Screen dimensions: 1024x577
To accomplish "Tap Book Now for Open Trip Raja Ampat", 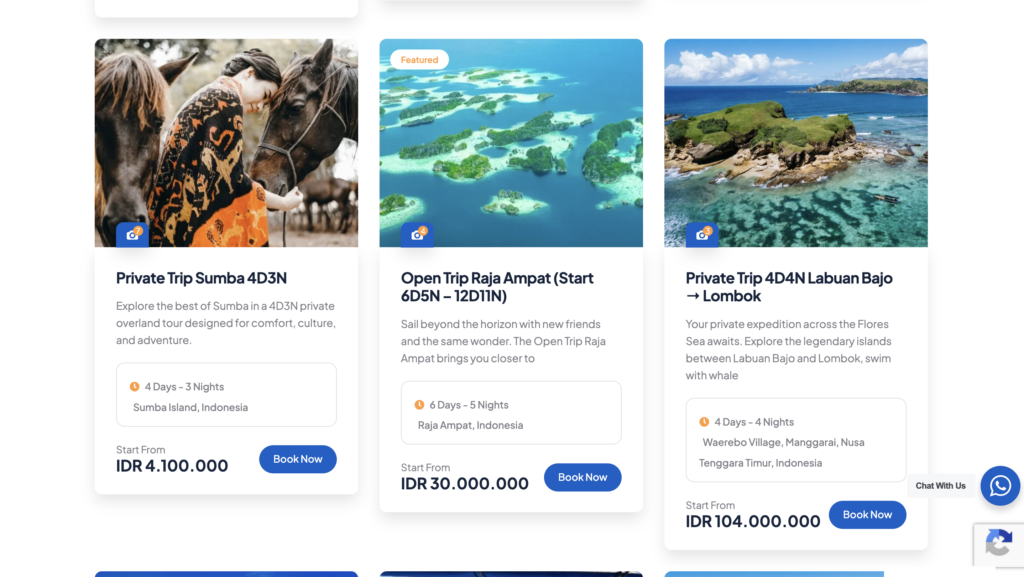I will pos(583,477).
